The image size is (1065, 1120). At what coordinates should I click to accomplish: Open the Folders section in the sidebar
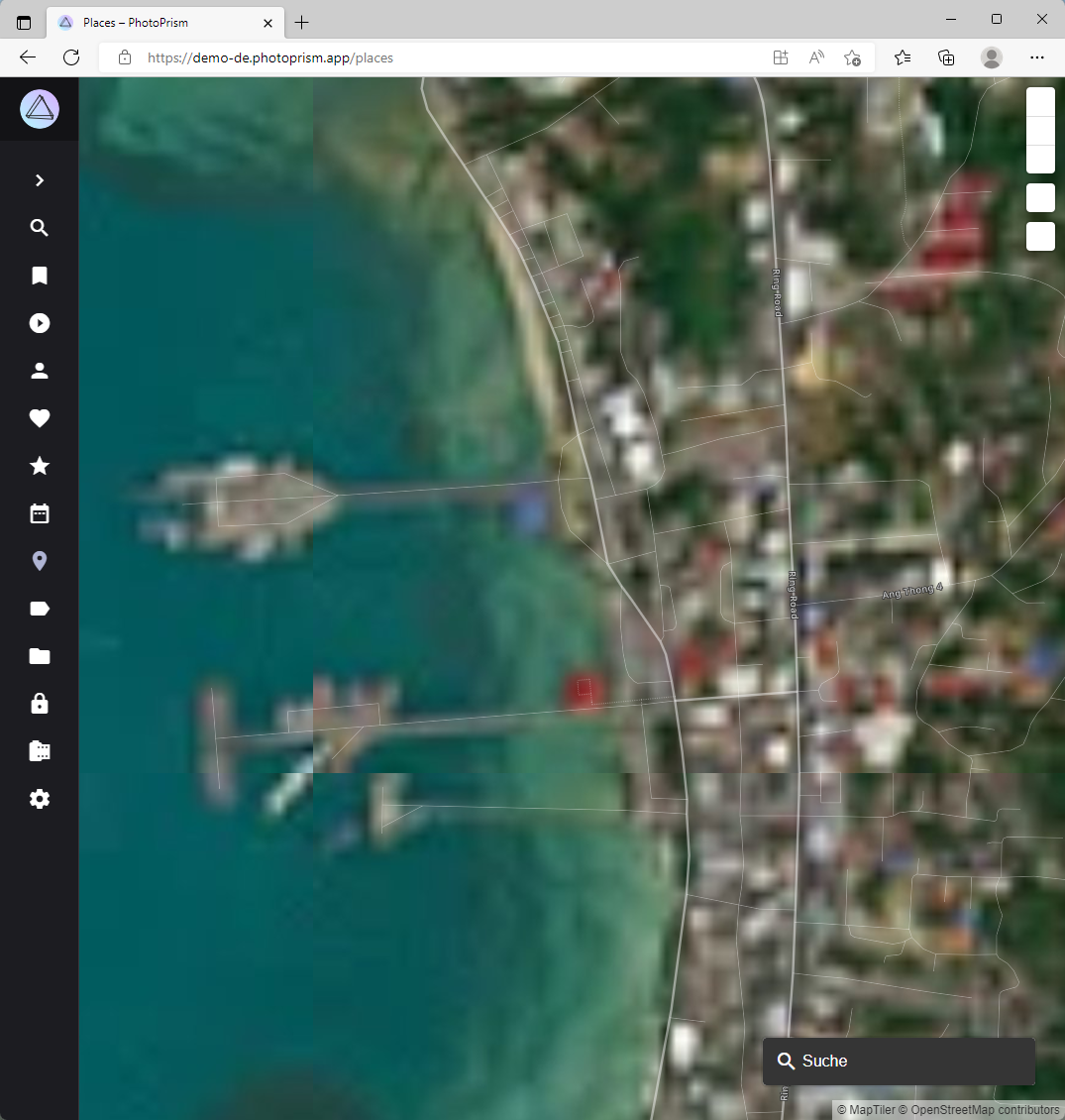click(39, 655)
